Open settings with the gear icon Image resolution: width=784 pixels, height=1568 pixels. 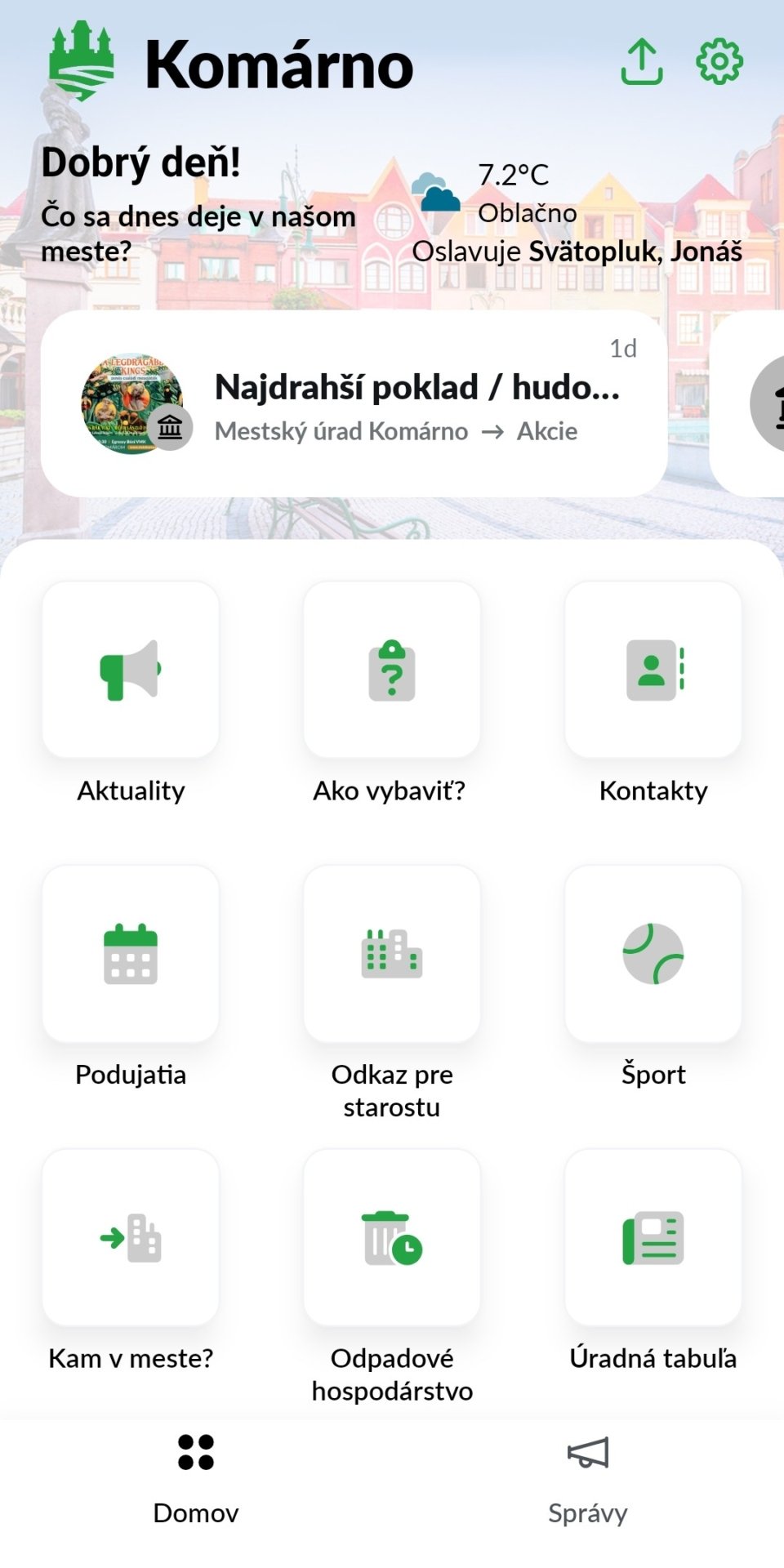[x=719, y=62]
